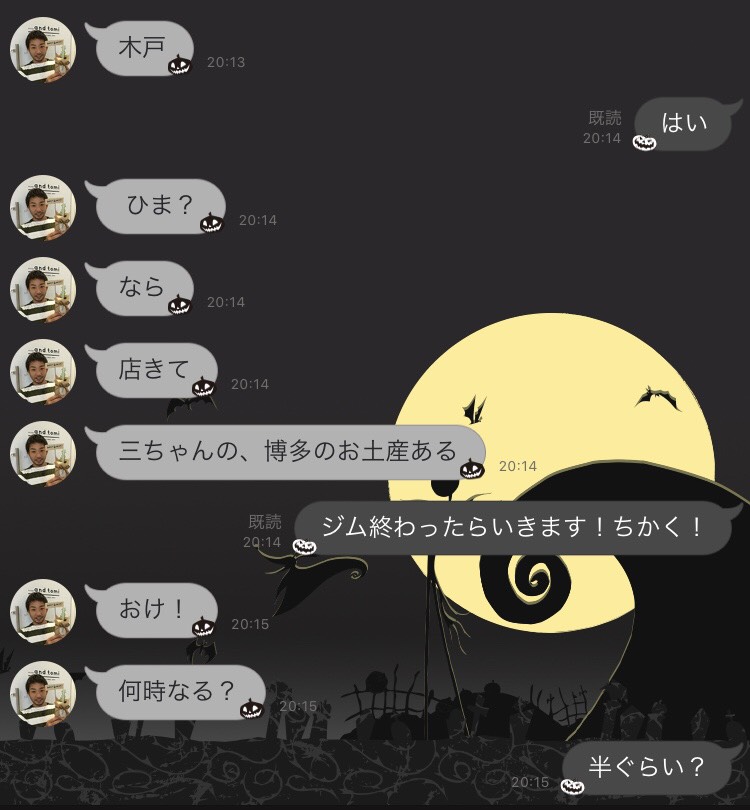Open the avatar beside the 店きて message

click(43, 371)
